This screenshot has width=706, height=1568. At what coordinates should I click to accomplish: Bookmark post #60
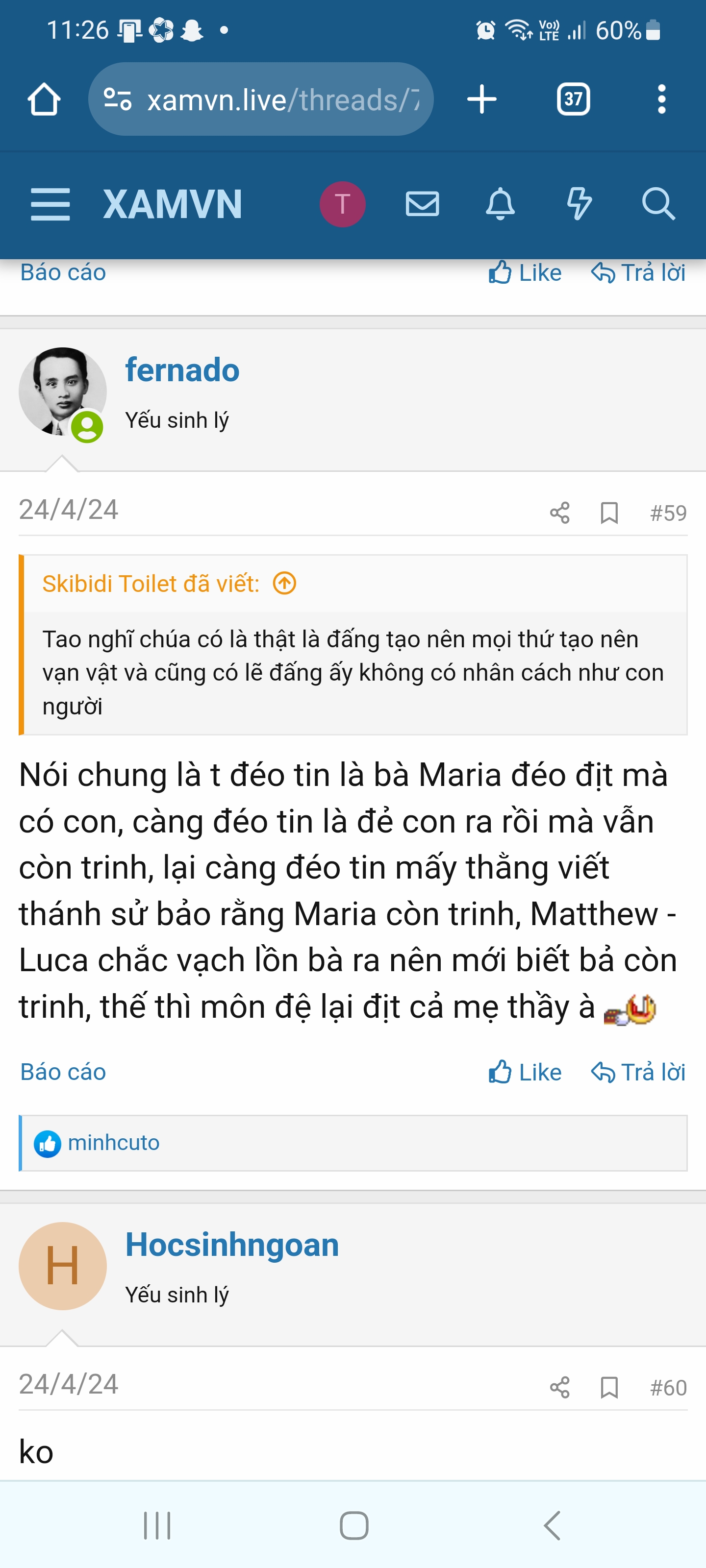[x=609, y=1388]
